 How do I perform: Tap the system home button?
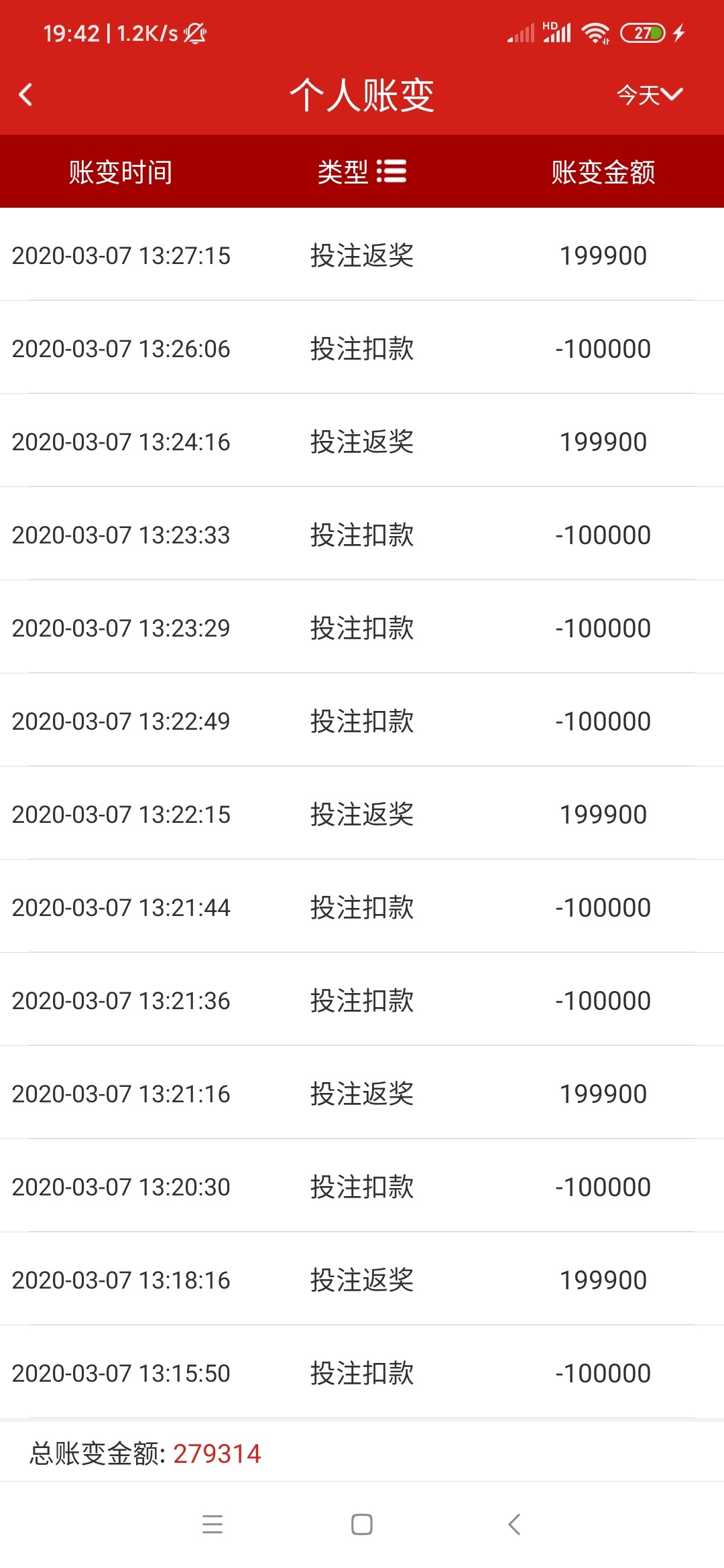(362, 1524)
